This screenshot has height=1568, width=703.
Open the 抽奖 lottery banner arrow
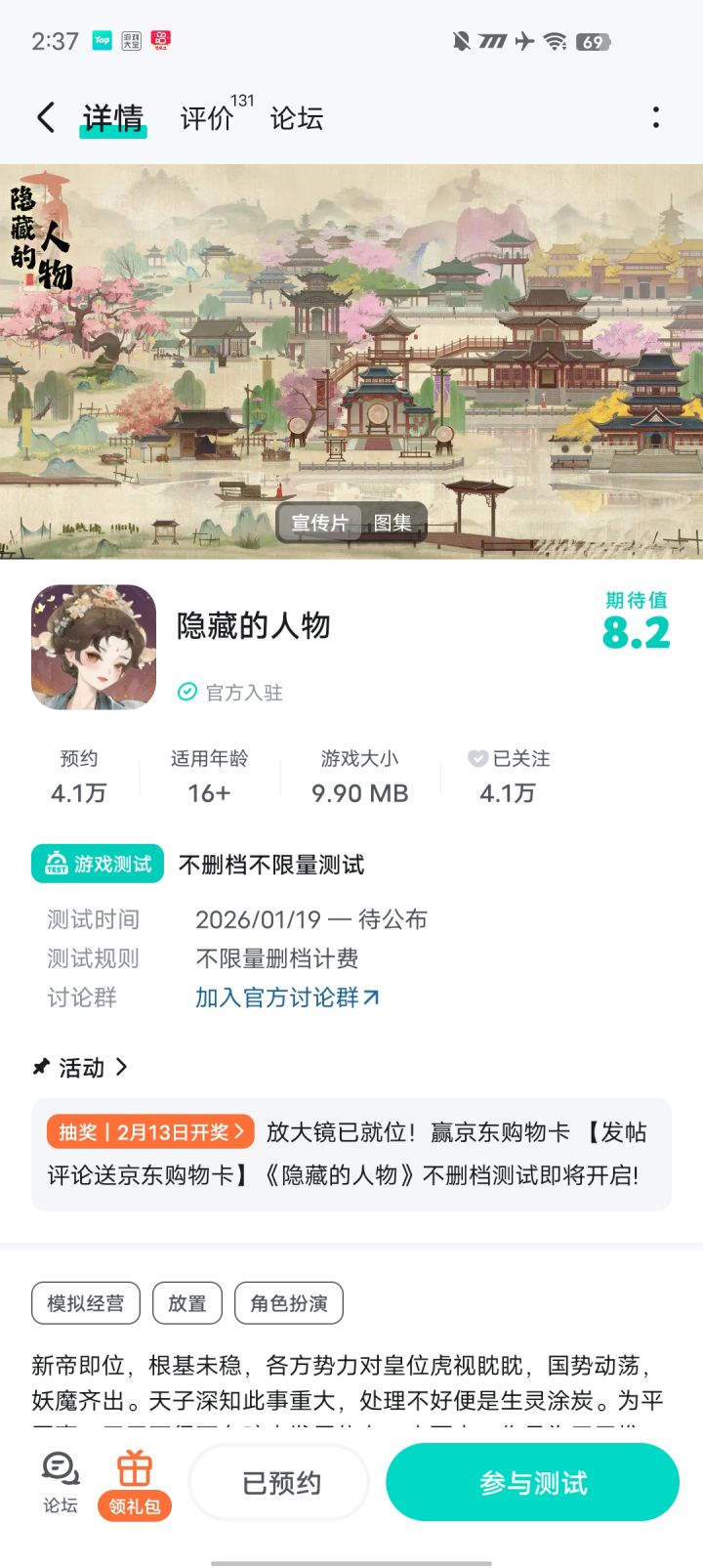click(x=240, y=1130)
